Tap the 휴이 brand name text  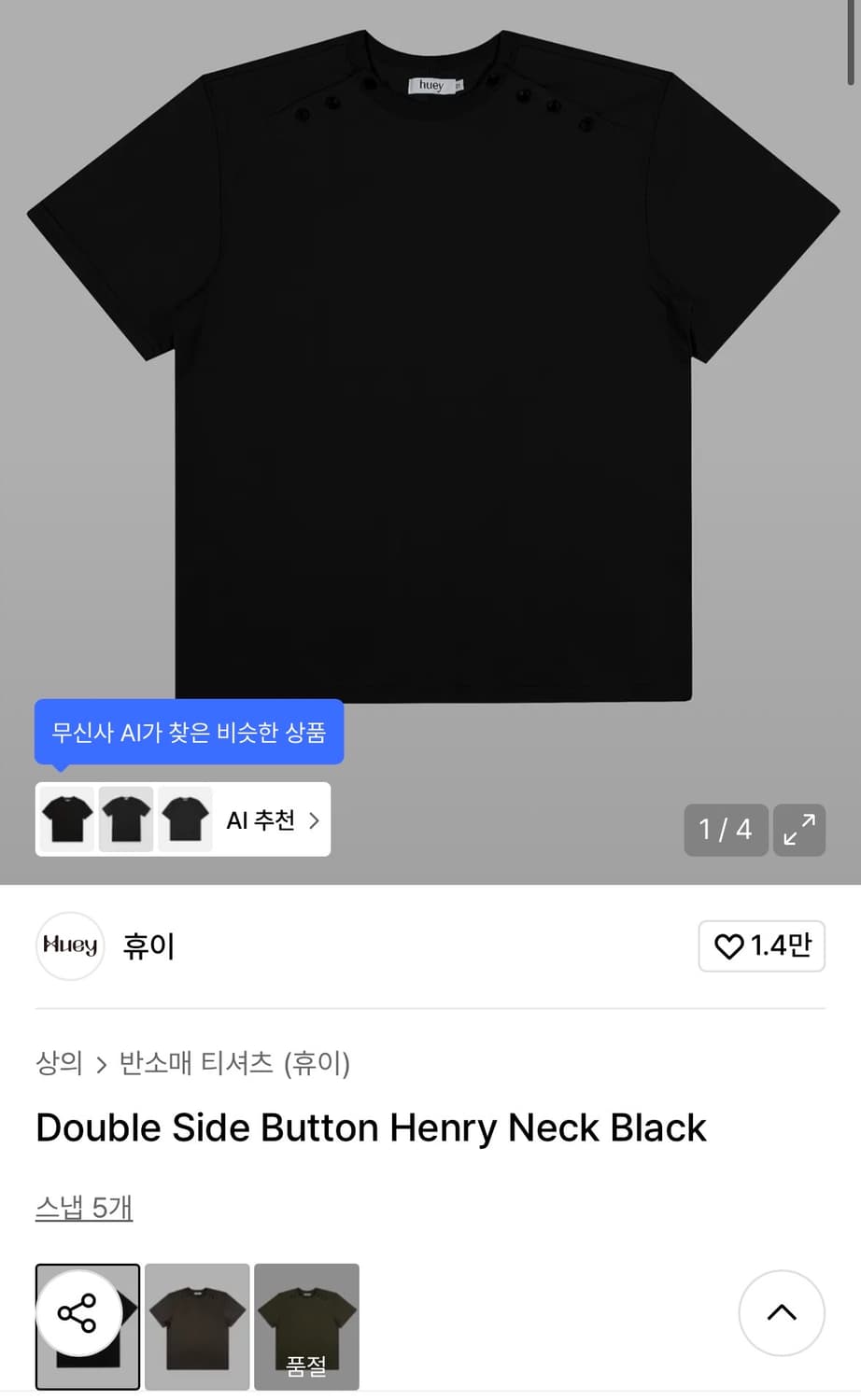point(148,945)
